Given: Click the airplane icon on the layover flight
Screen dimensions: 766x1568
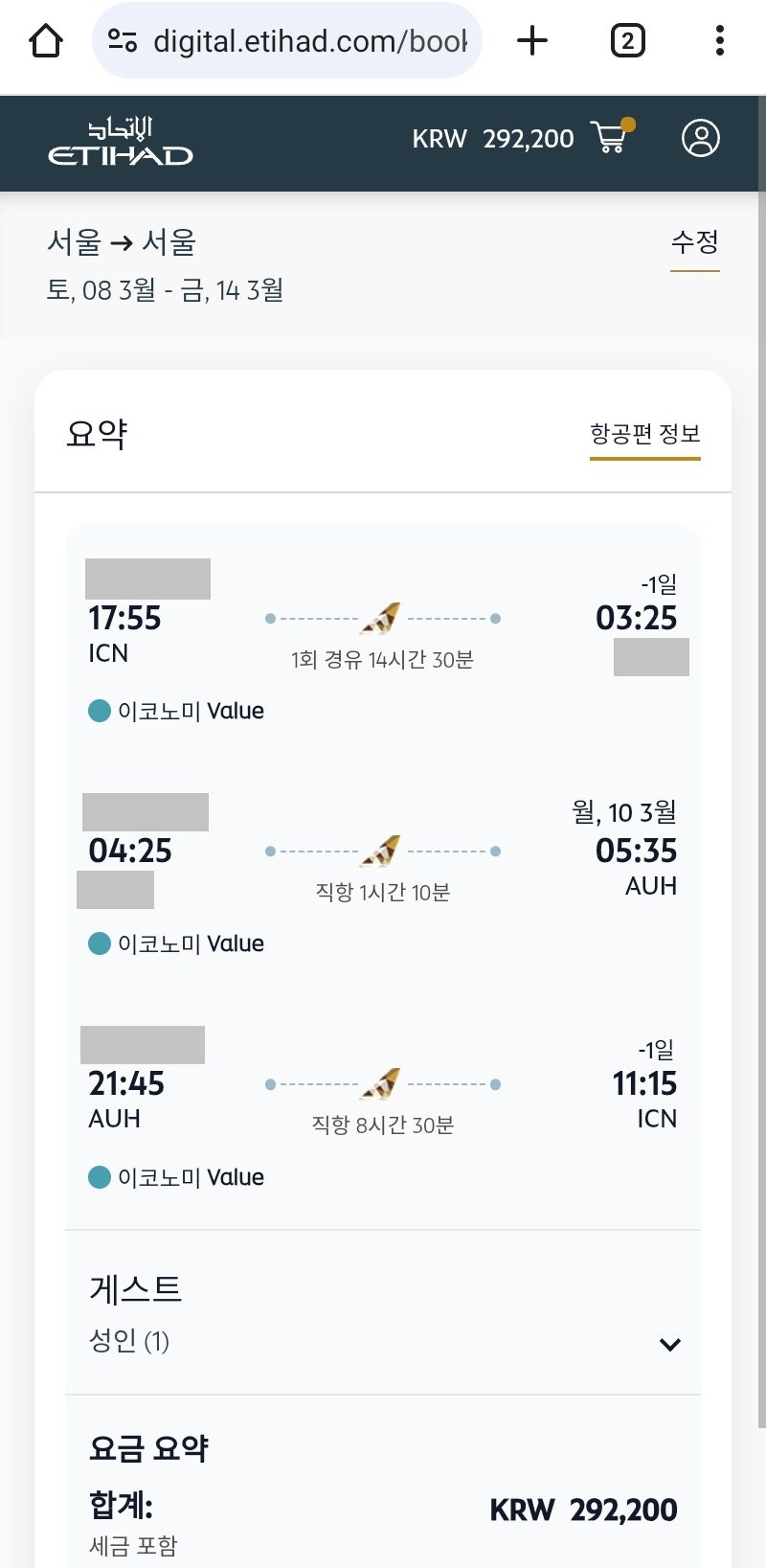Looking at the screenshot, I should click(x=382, y=618).
